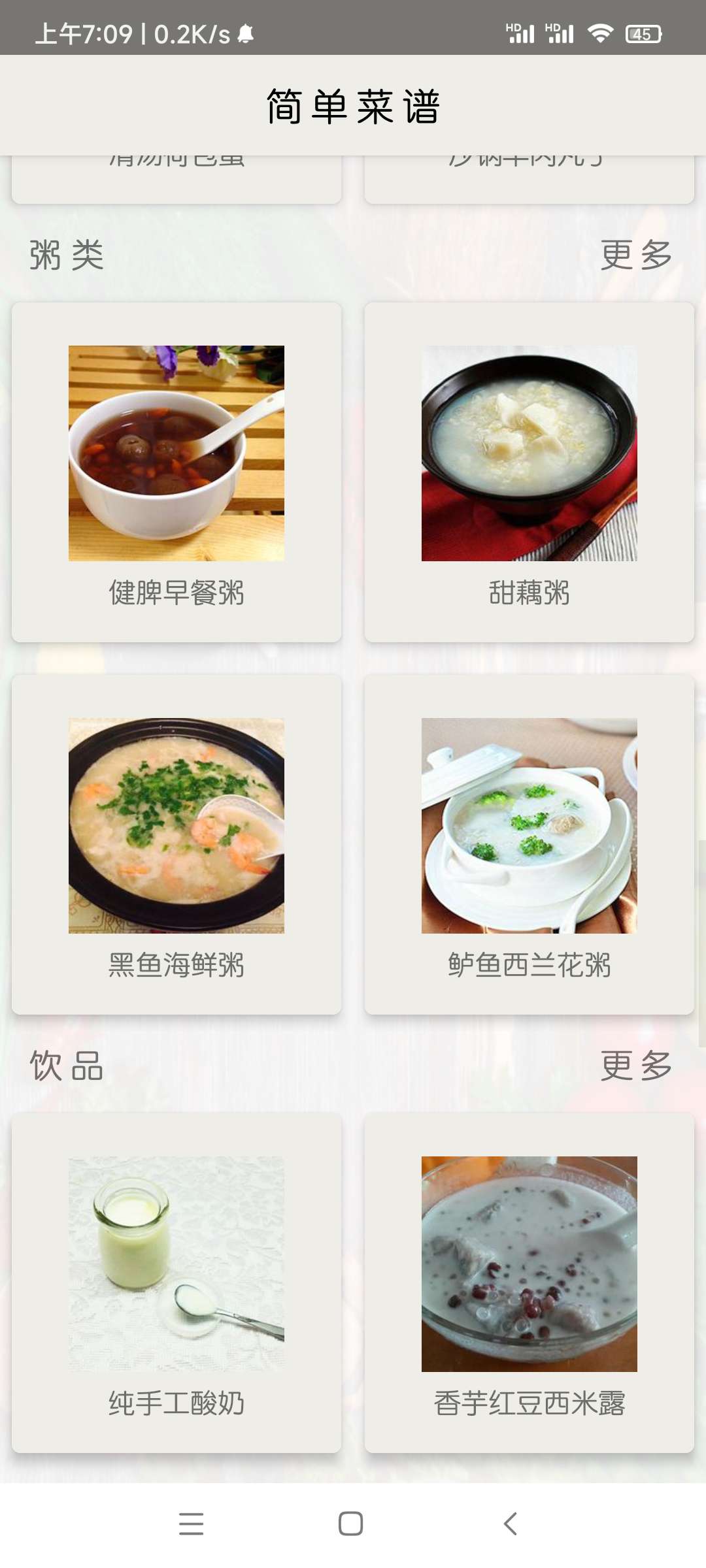View the 鲈鱼西兰花粥 recipe

click(529, 844)
